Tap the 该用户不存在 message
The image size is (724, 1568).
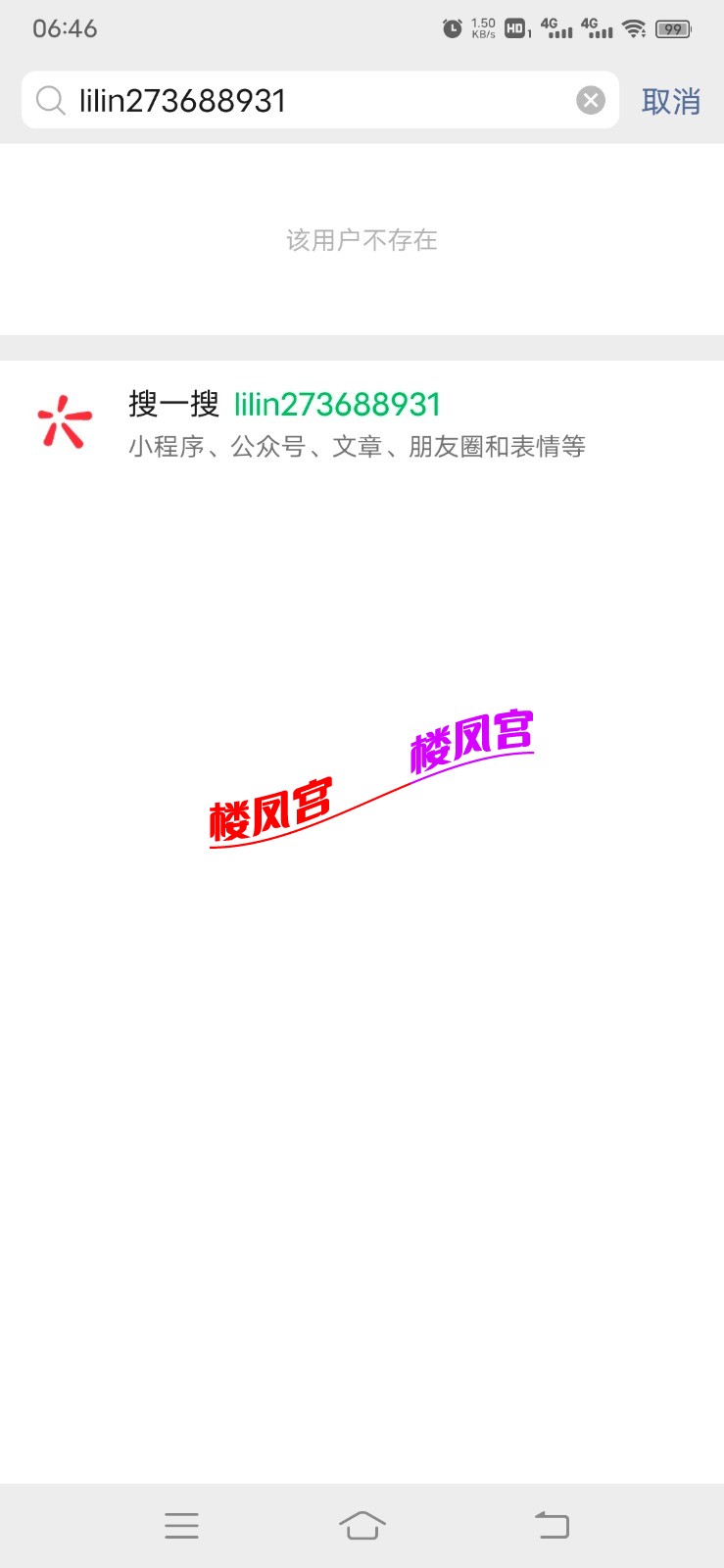pyautogui.click(x=361, y=240)
